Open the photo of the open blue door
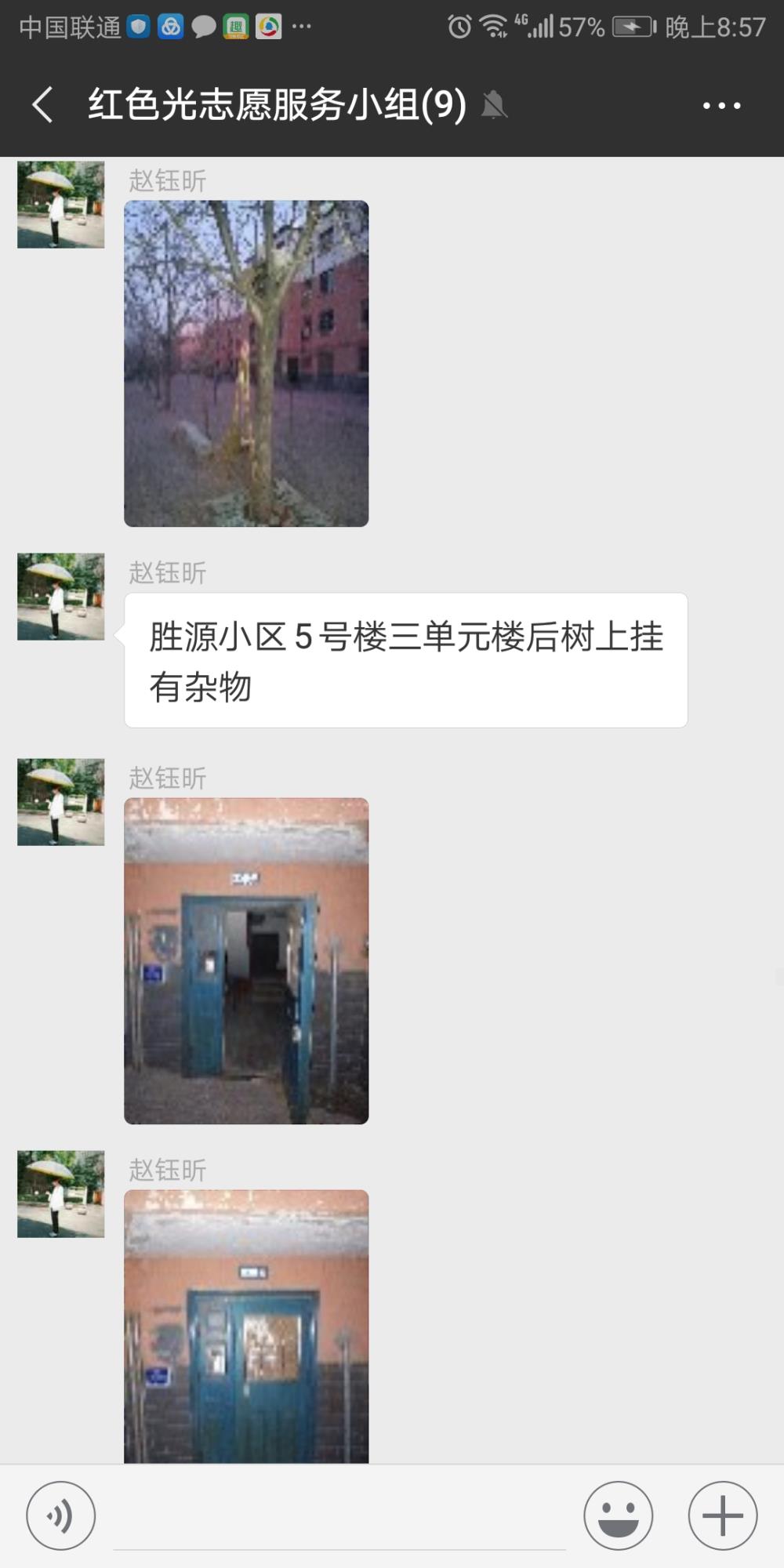The width and height of the screenshot is (784, 1568). coord(246,961)
